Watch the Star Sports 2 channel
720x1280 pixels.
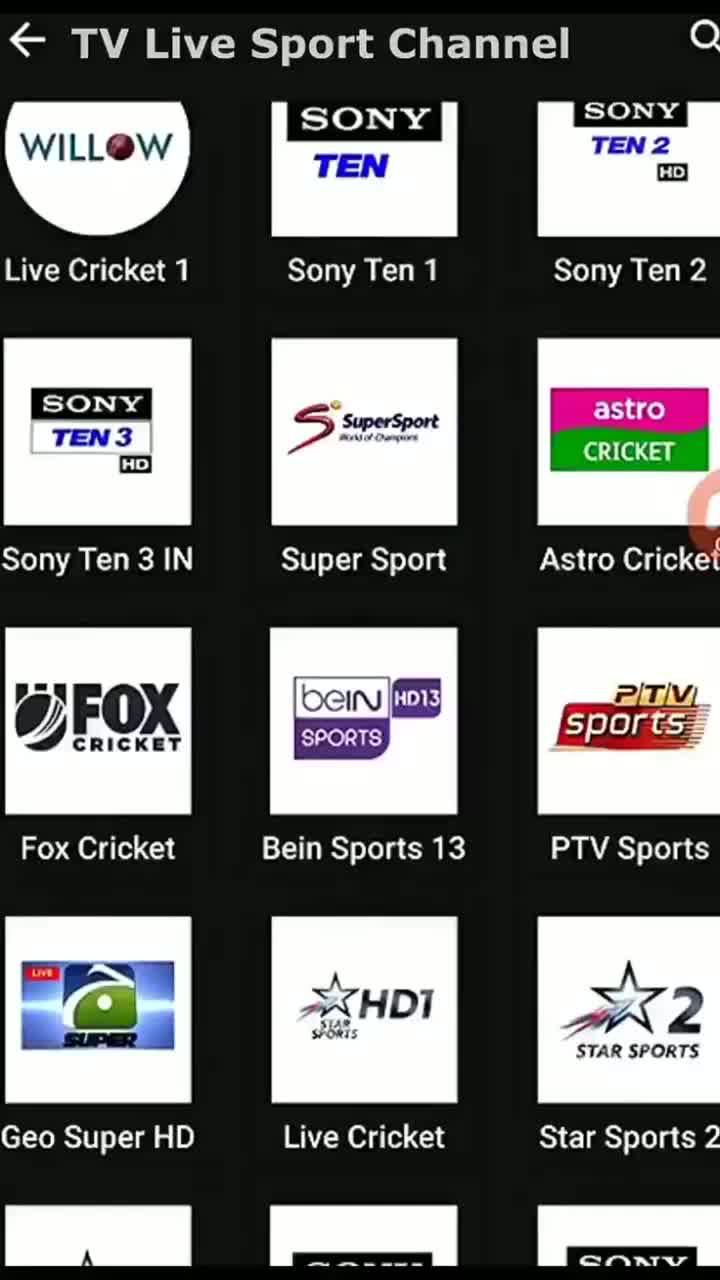pyautogui.click(x=629, y=1009)
